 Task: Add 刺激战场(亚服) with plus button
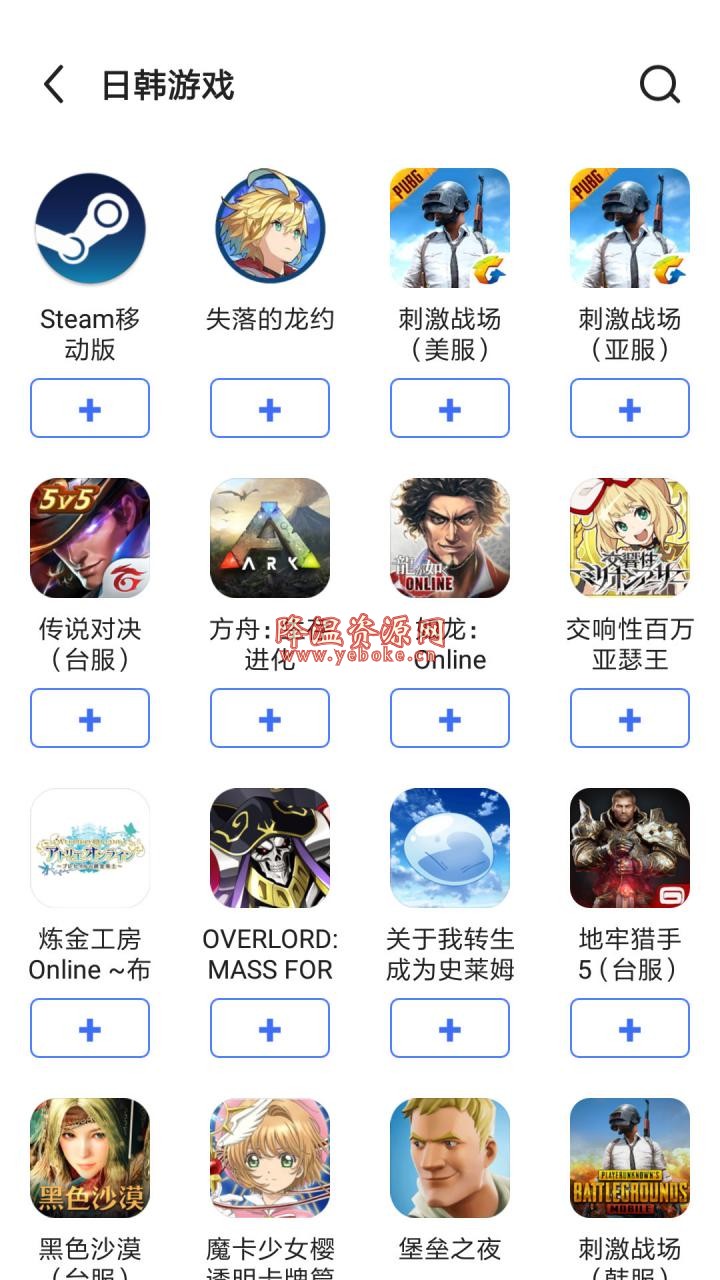coord(630,408)
